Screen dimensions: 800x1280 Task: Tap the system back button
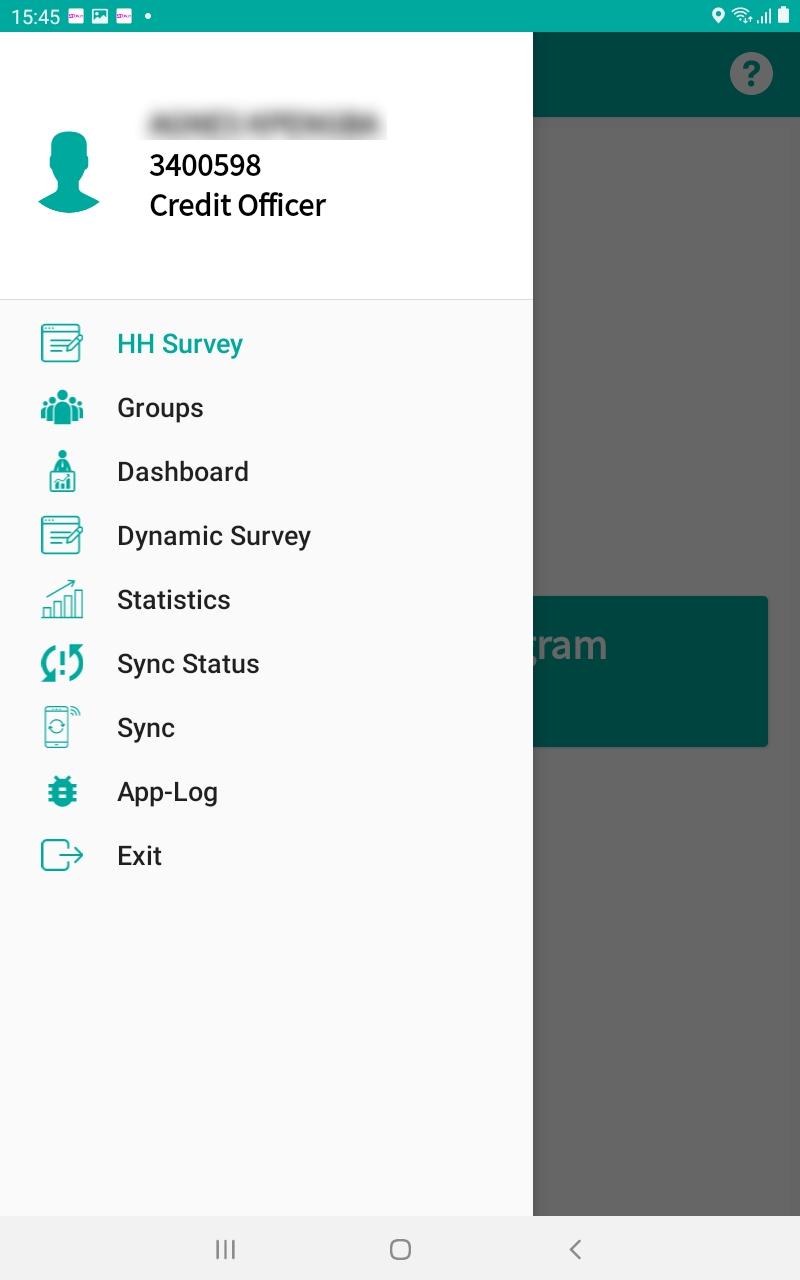575,1249
